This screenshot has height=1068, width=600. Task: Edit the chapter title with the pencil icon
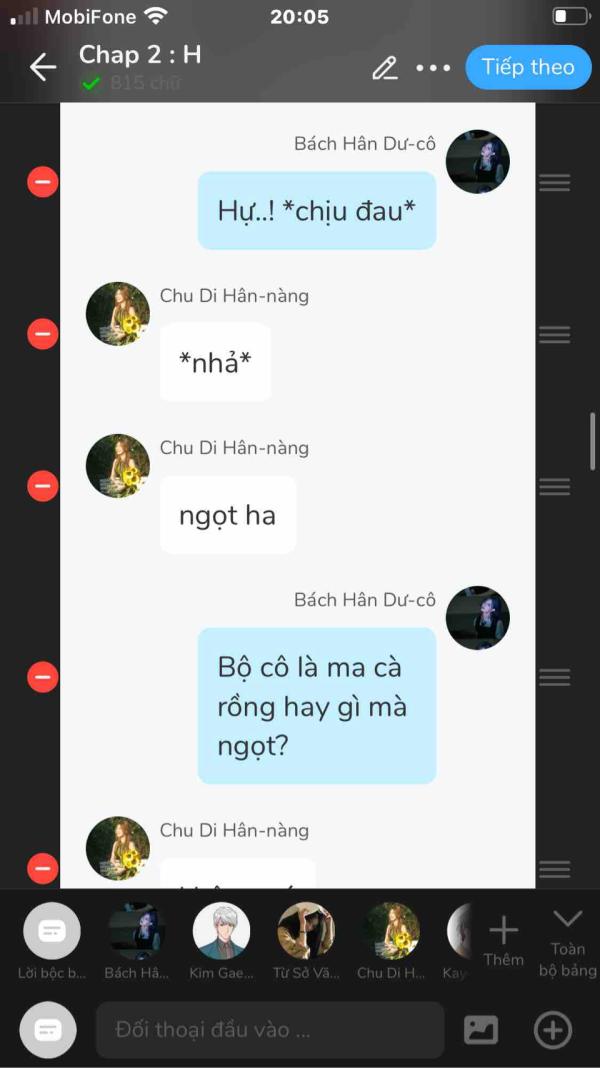click(384, 68)
